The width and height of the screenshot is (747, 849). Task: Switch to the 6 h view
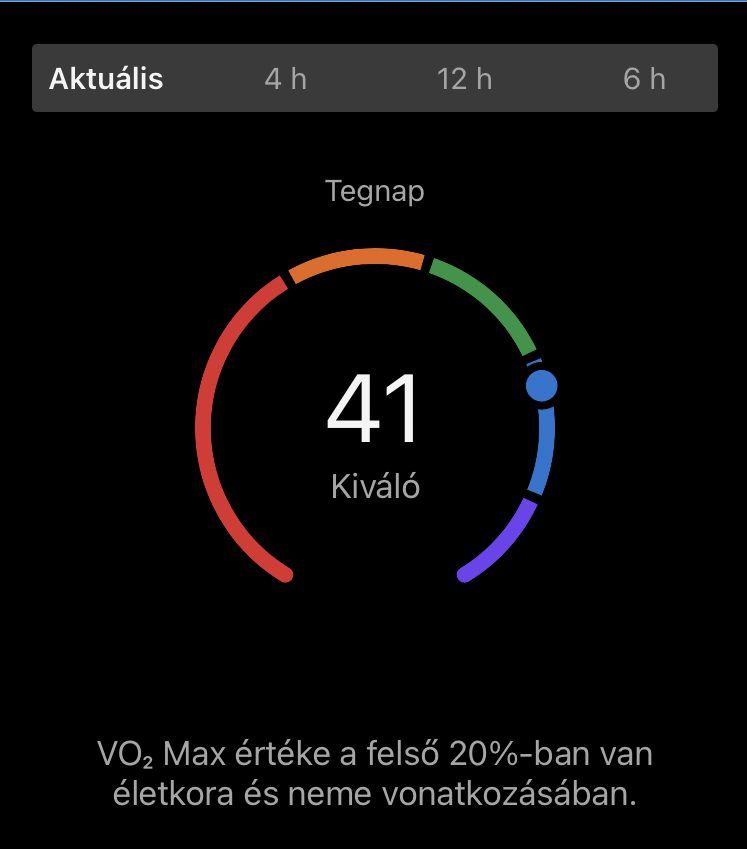coord(644,79)
